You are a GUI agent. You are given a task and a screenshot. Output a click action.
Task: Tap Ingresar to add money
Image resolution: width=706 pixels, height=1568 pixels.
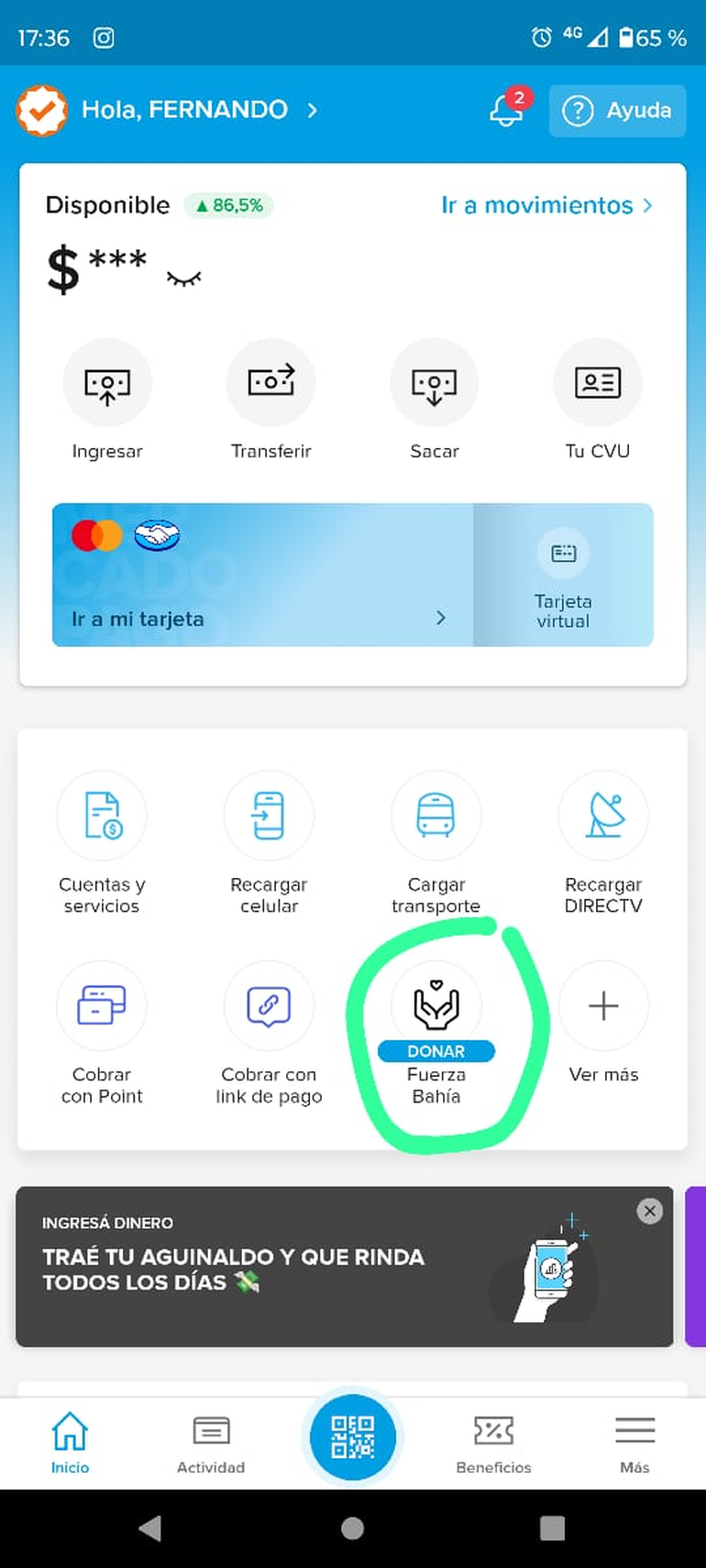107,383
